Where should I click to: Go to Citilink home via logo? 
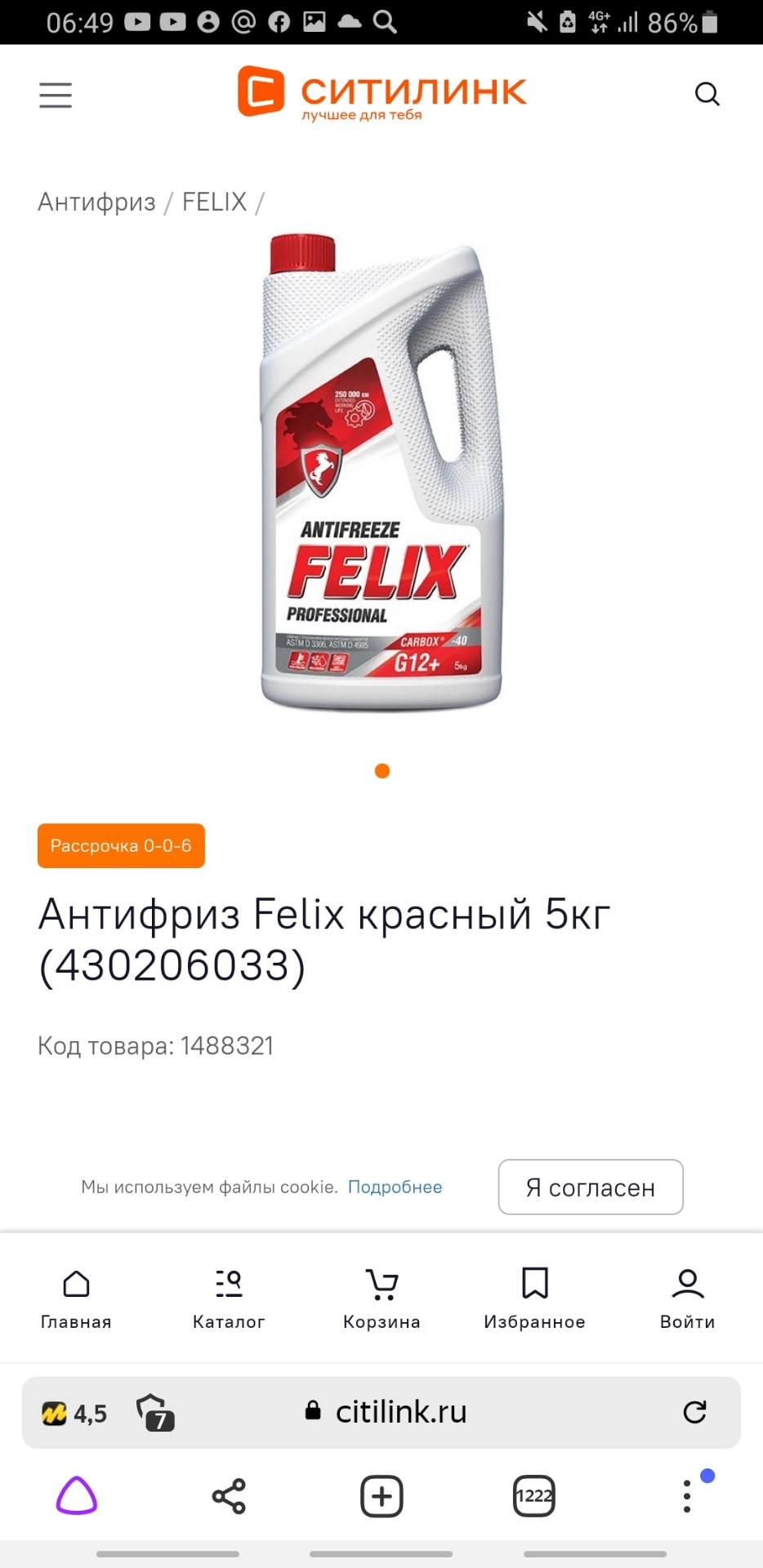(x=381, y=93)
